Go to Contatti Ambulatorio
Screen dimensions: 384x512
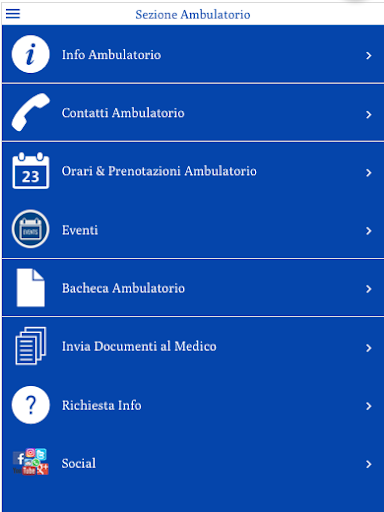click(x=193, y=113)
